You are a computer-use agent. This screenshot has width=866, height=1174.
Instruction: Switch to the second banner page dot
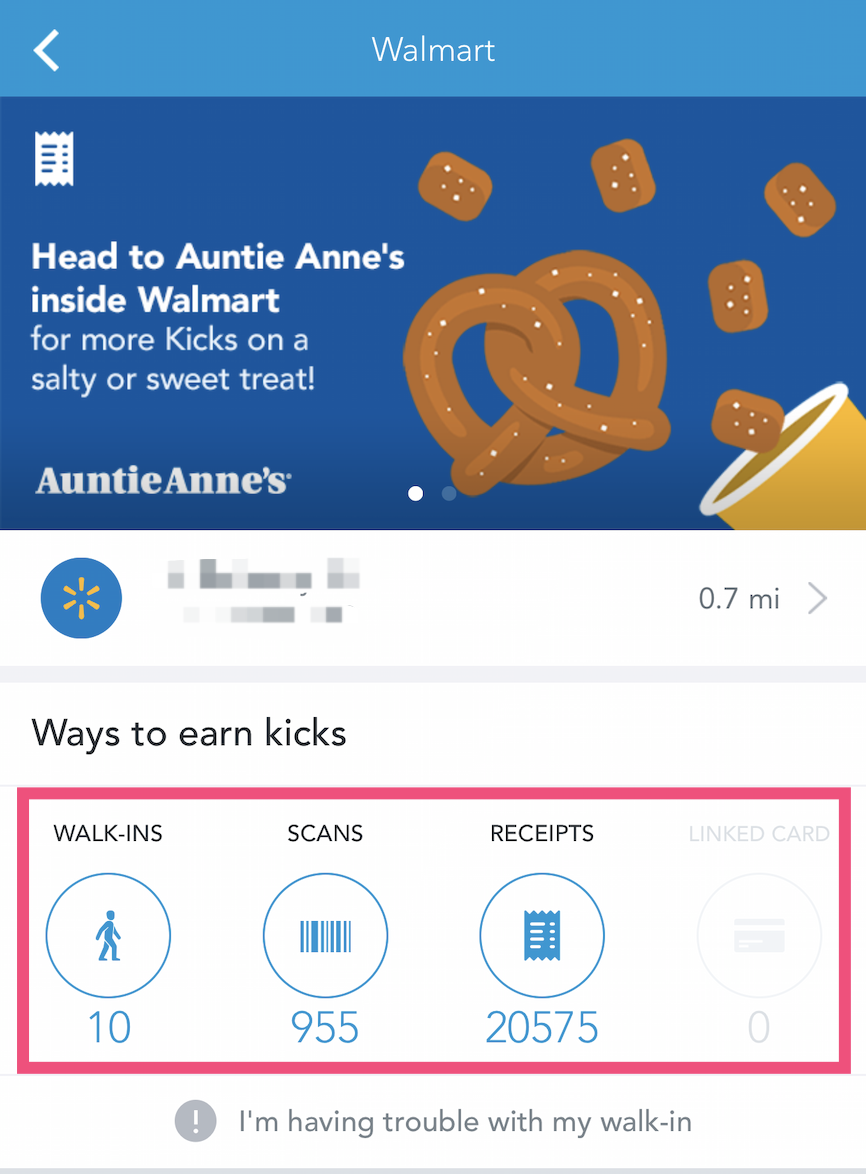pyautogui.click(x=449, y=493)
